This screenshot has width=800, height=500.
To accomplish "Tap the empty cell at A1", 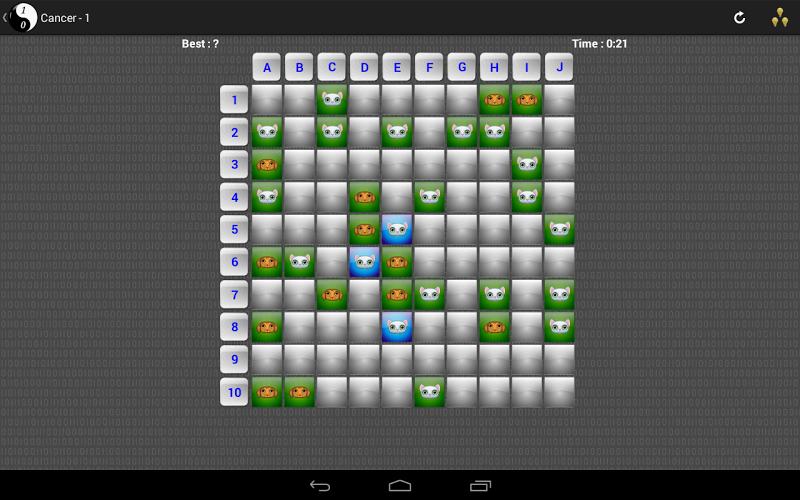I will point(266,100).
